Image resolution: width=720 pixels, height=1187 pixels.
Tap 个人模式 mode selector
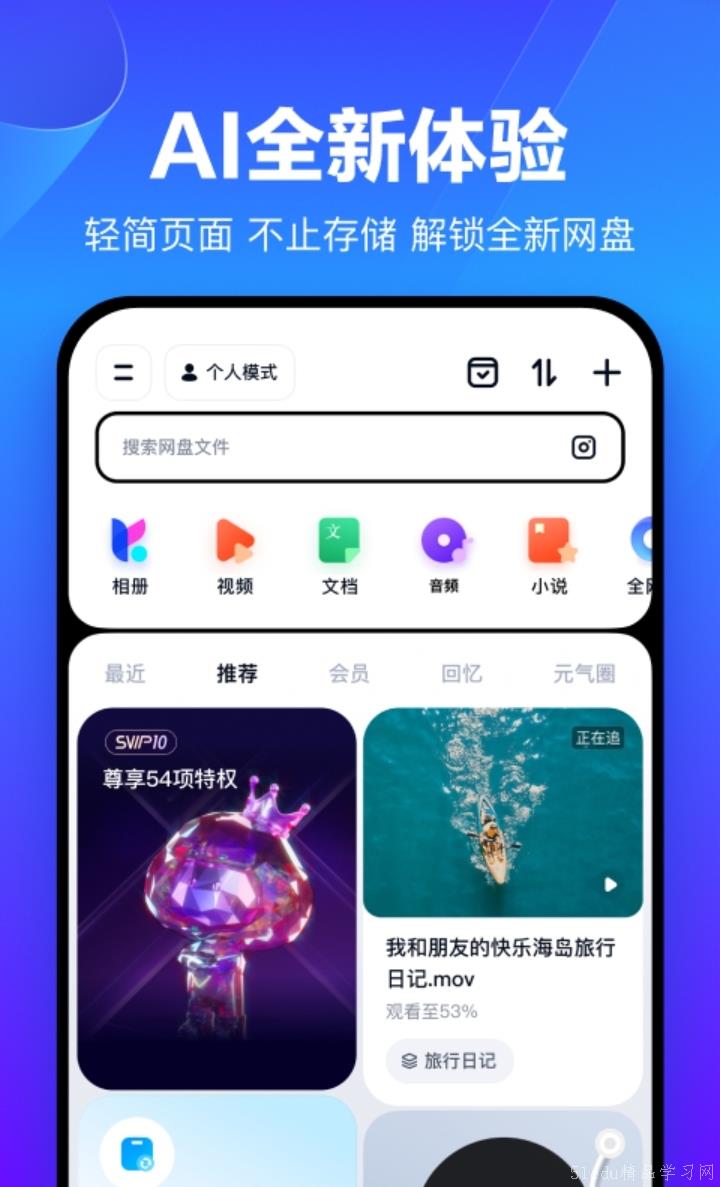(x=229, y=372)
